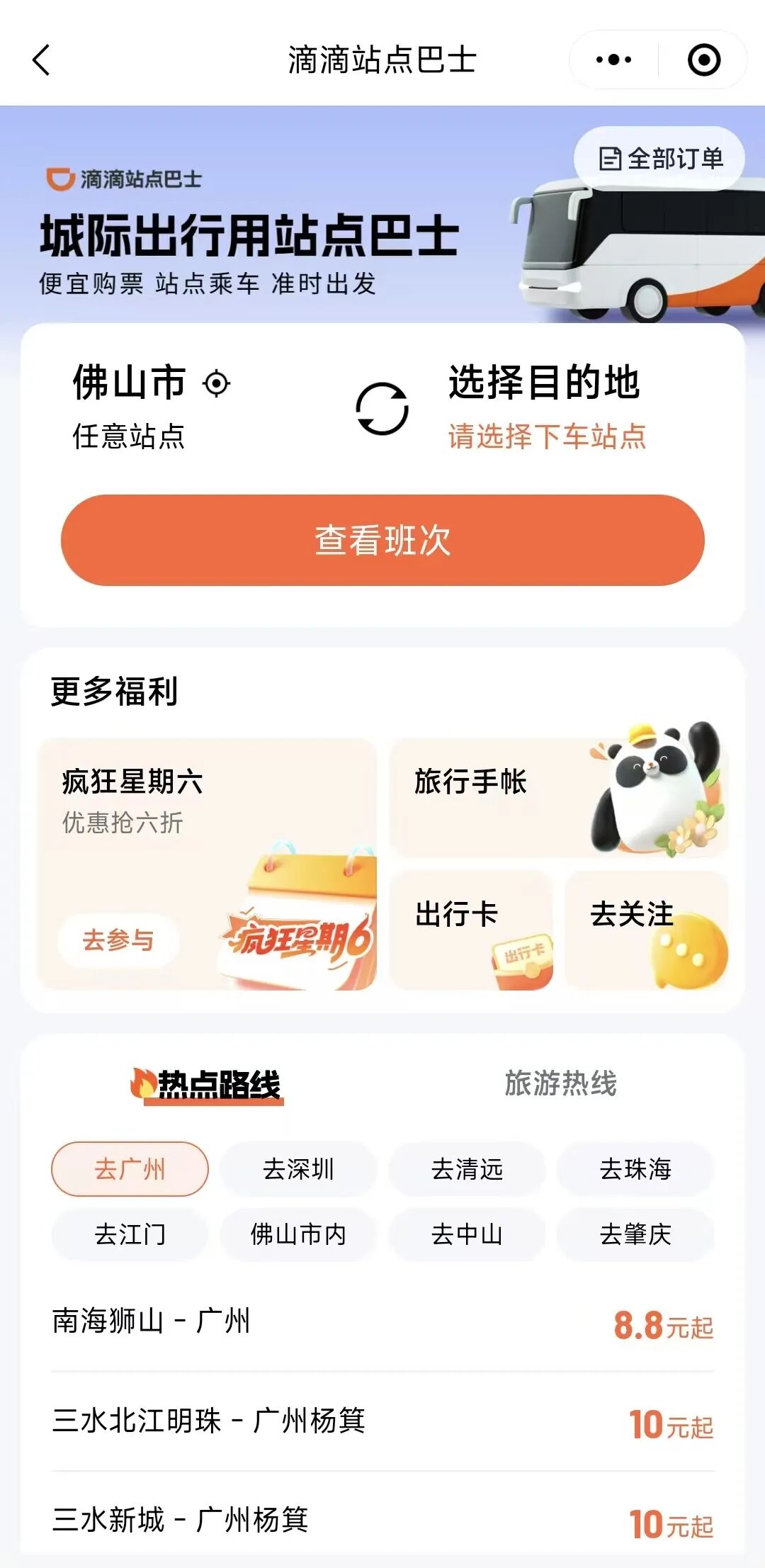Open the 旅行手帐 card
The image size is (765, 1568).
click(558, 797)
